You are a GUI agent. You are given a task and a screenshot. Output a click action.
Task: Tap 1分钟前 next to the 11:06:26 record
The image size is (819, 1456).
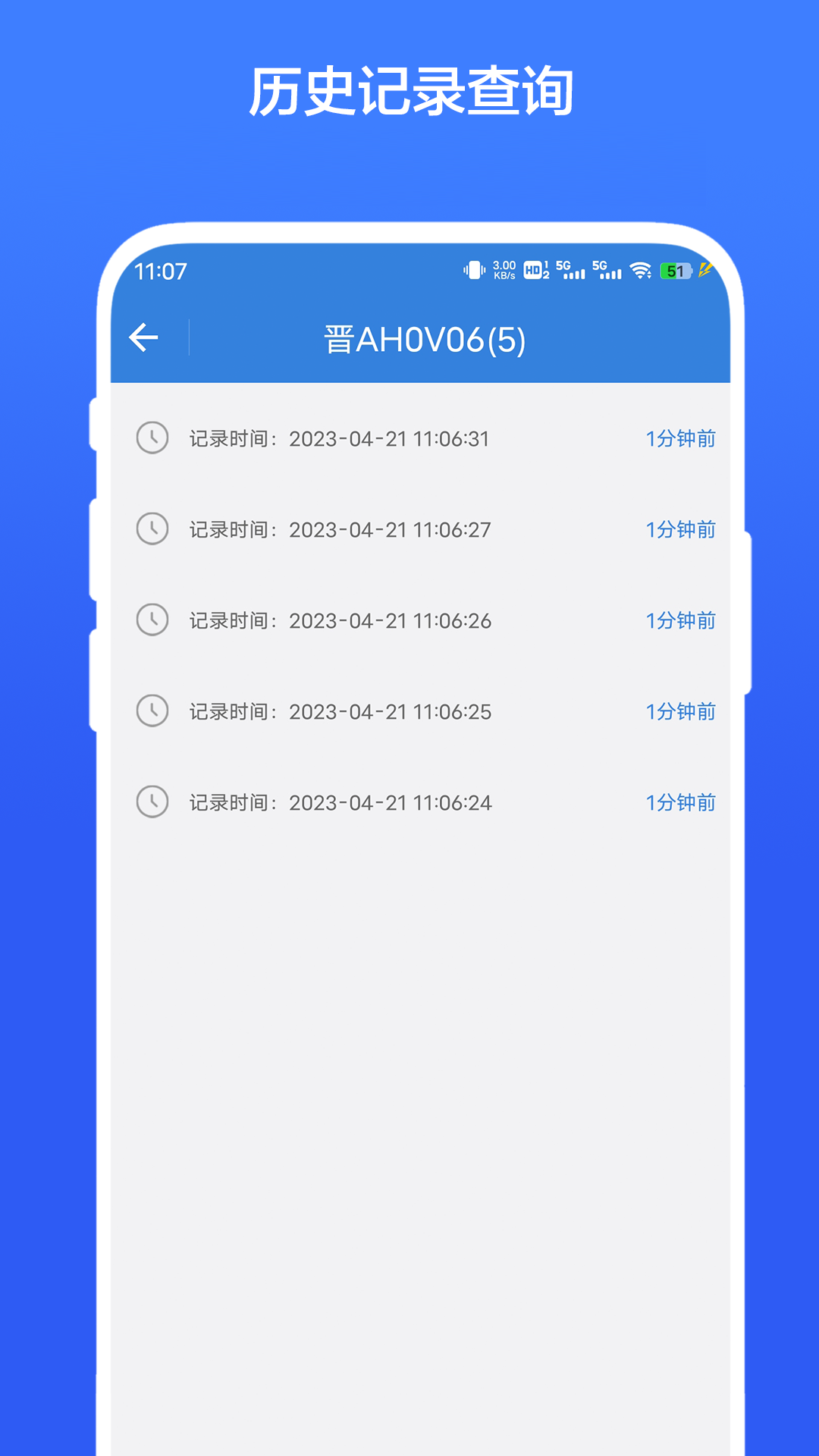680,620
